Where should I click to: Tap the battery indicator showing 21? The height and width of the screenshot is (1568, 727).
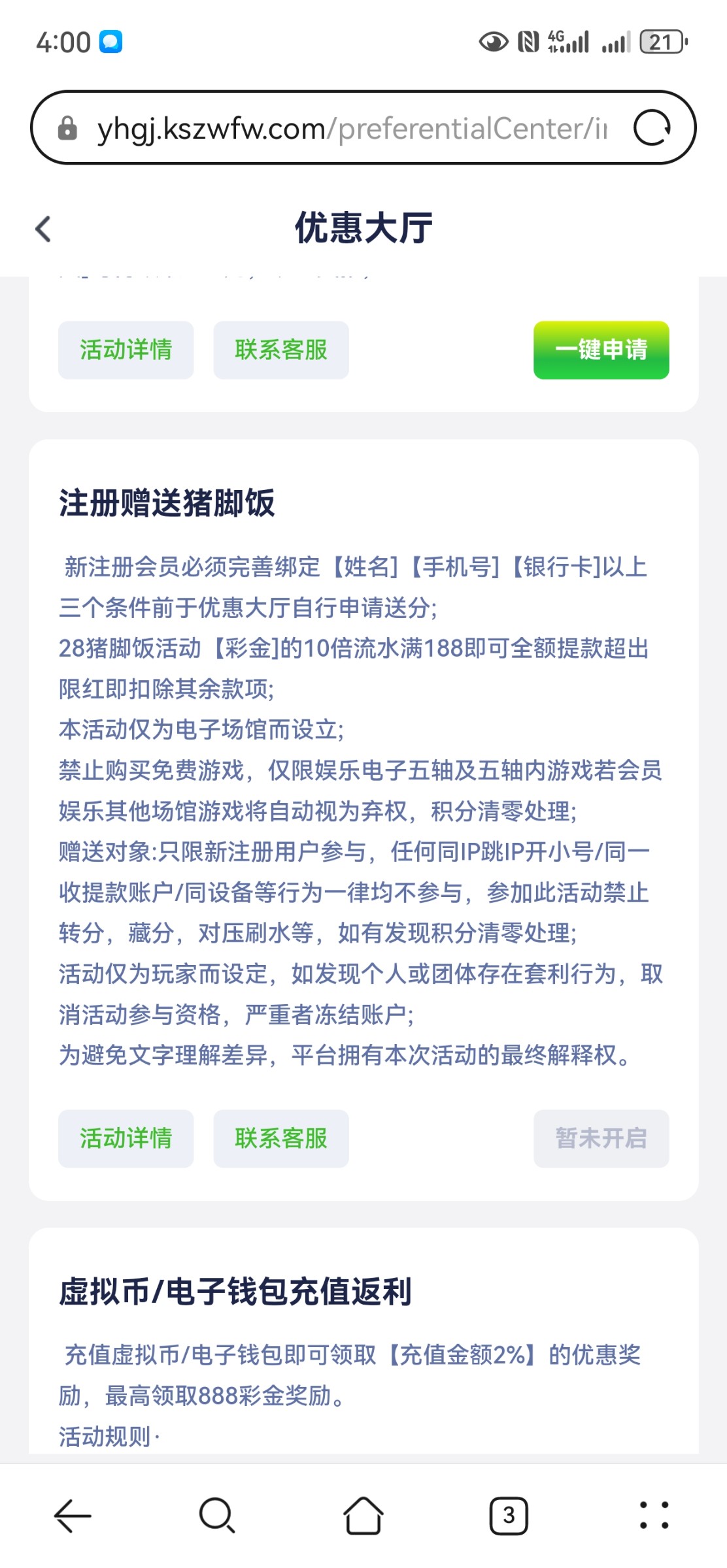660,41
